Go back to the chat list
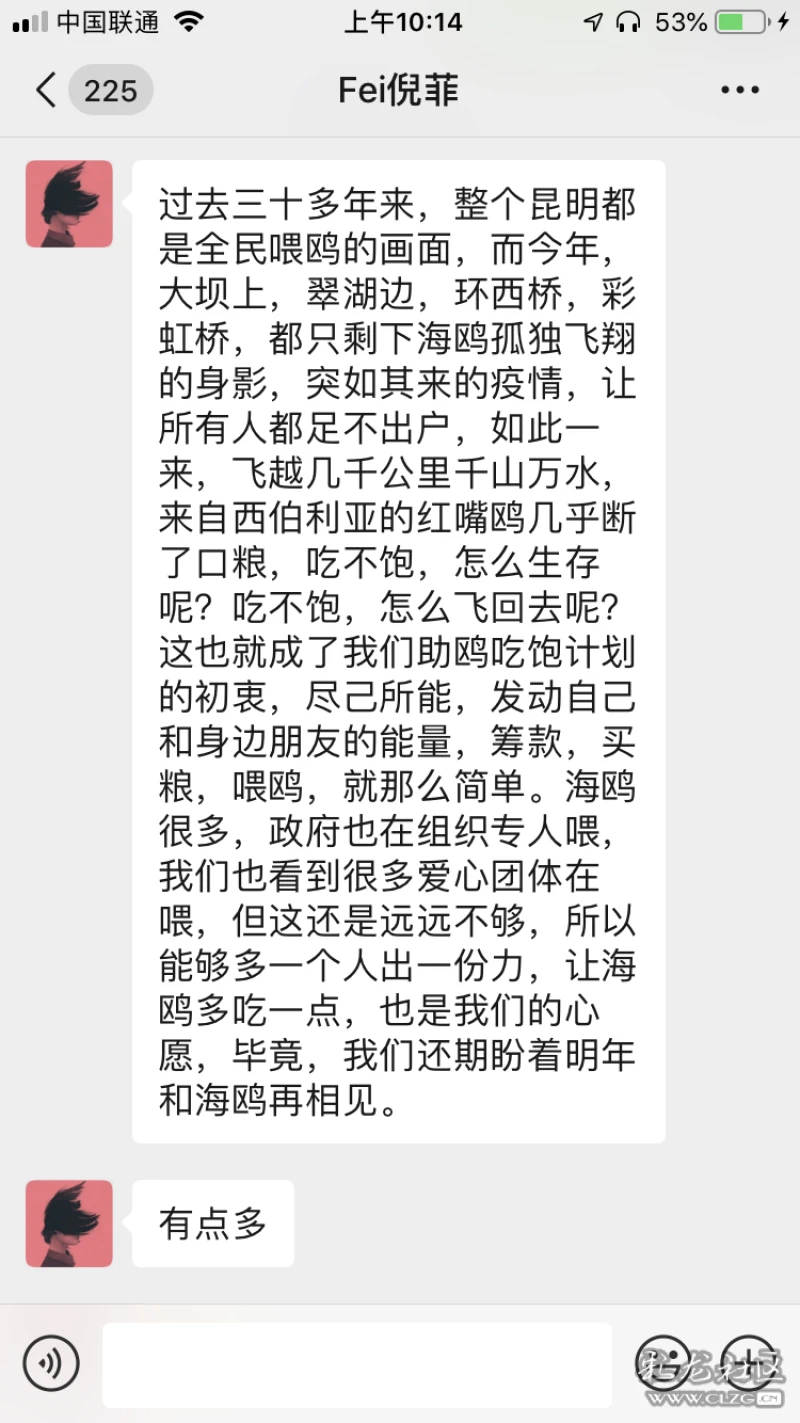This screenshot has width=800, height=1423. tap(45, 91)
